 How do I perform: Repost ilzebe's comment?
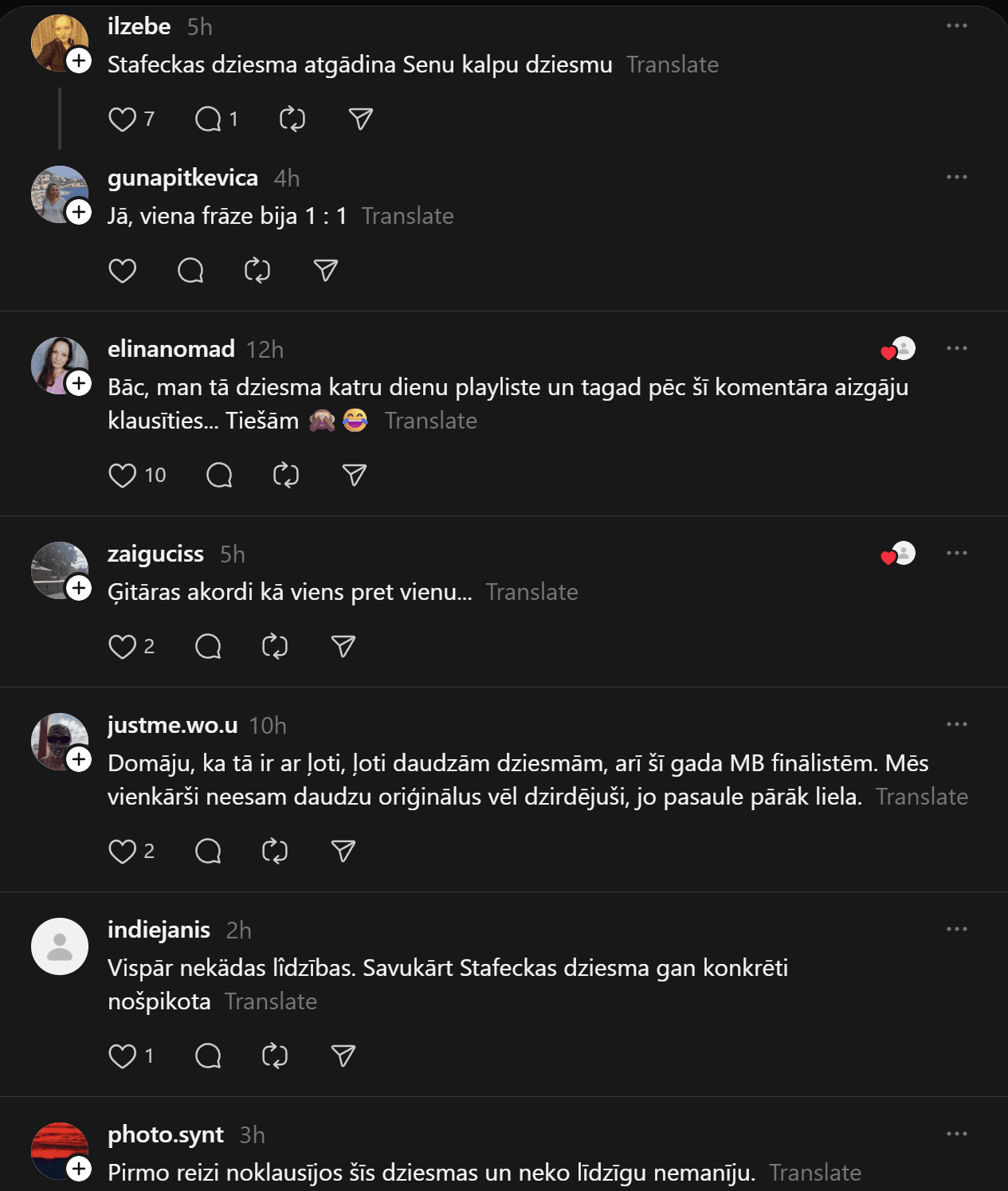point(292,119)
